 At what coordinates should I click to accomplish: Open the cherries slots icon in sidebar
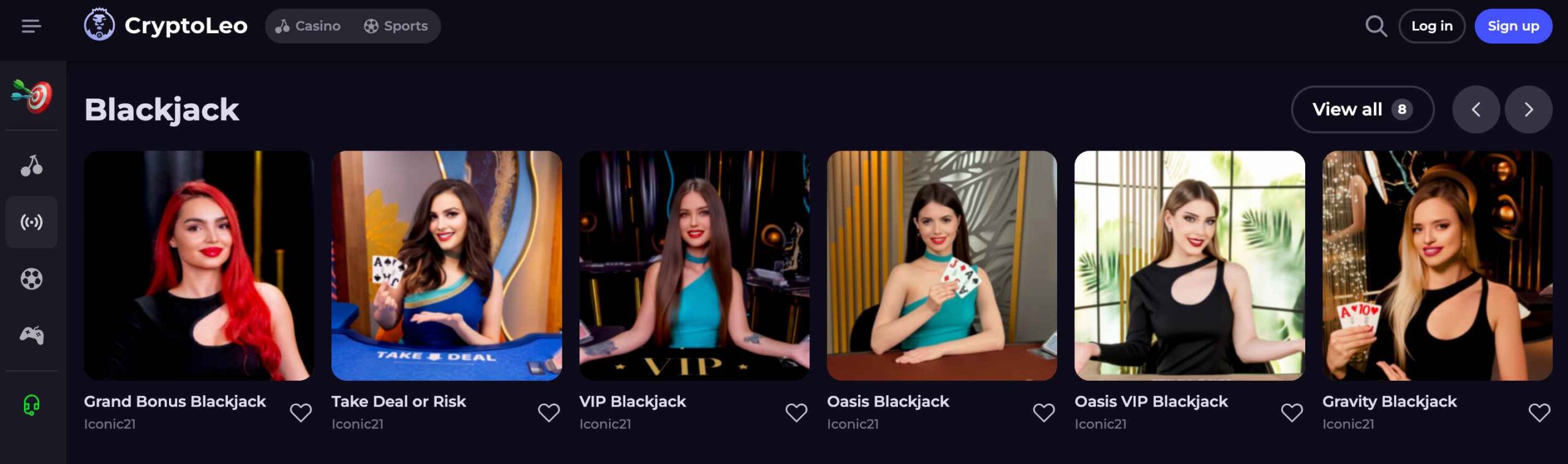pos(31,165)
